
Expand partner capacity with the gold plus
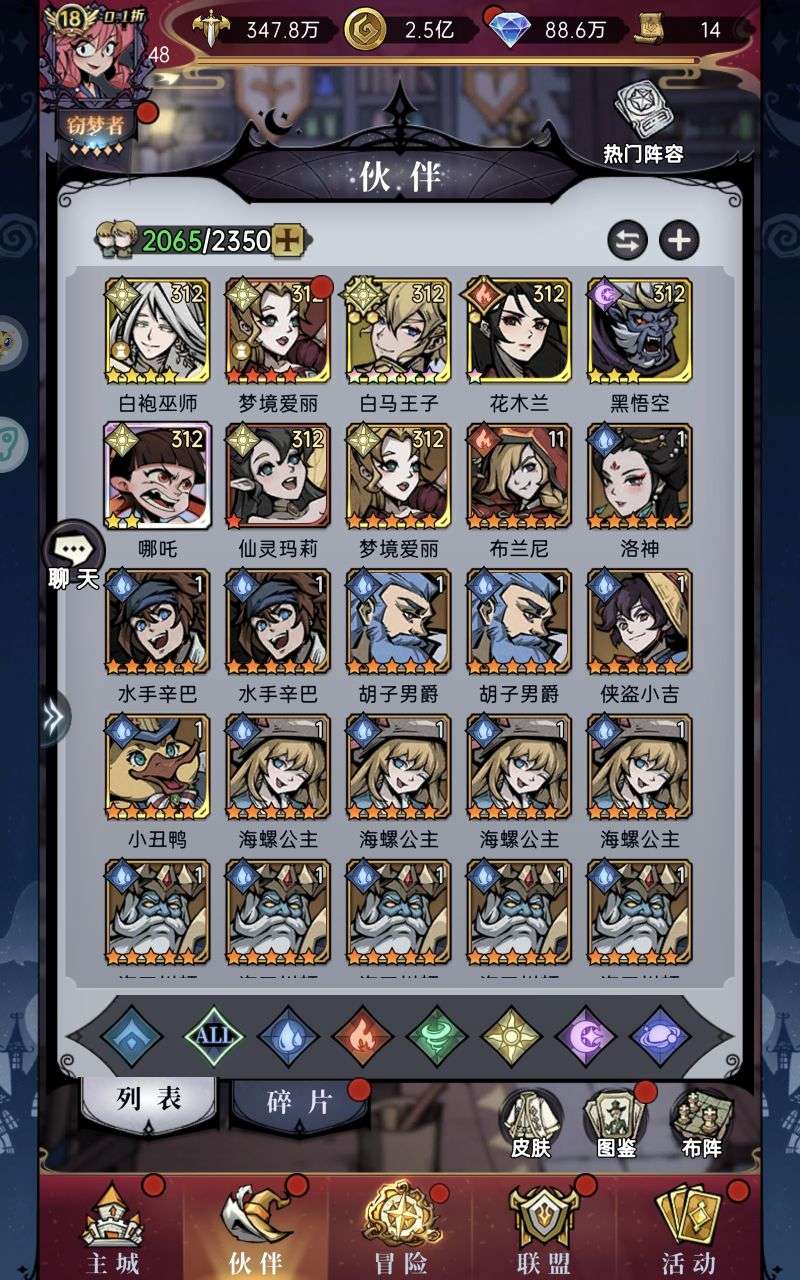coord(287,240)
